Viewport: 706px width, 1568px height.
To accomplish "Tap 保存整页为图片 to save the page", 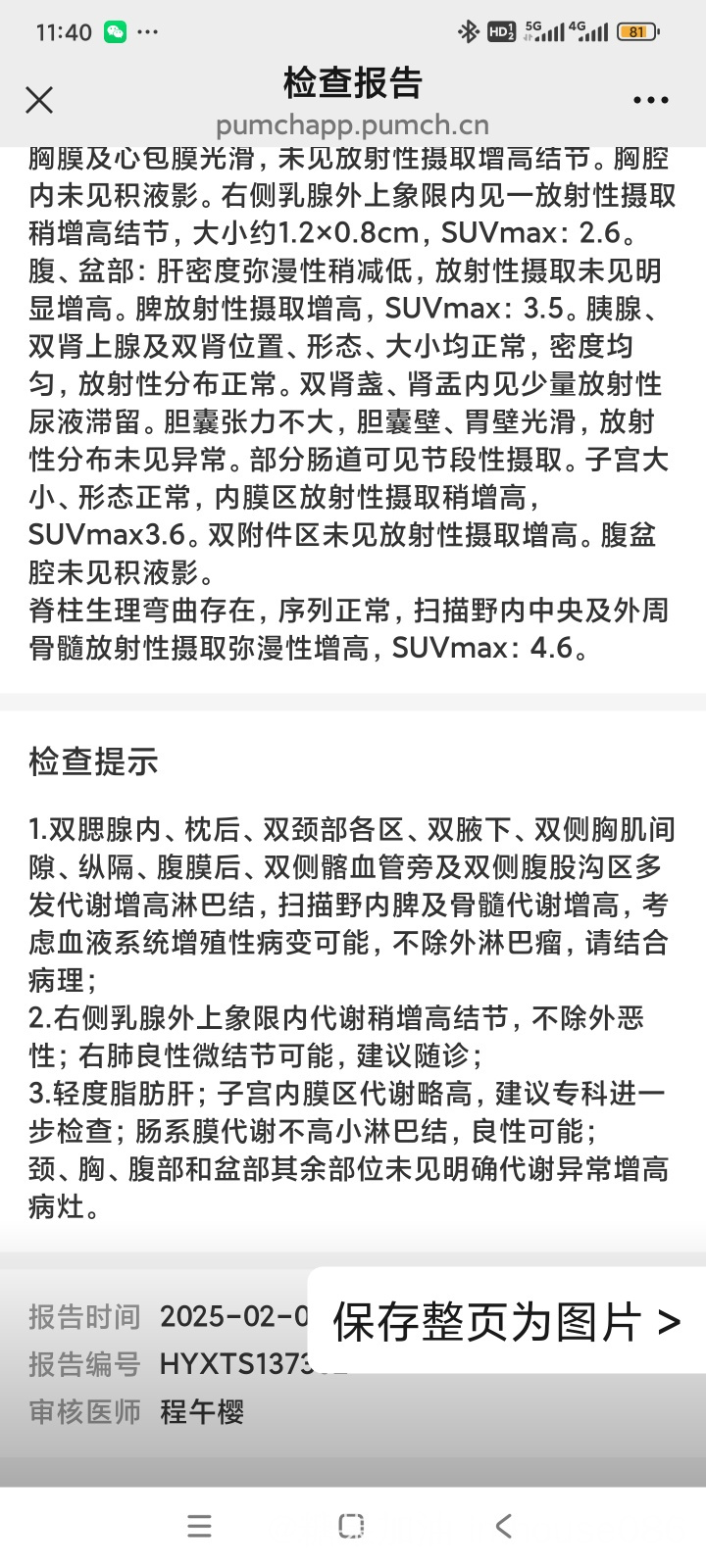I will pyautogui.click(x=506, y=1321).
